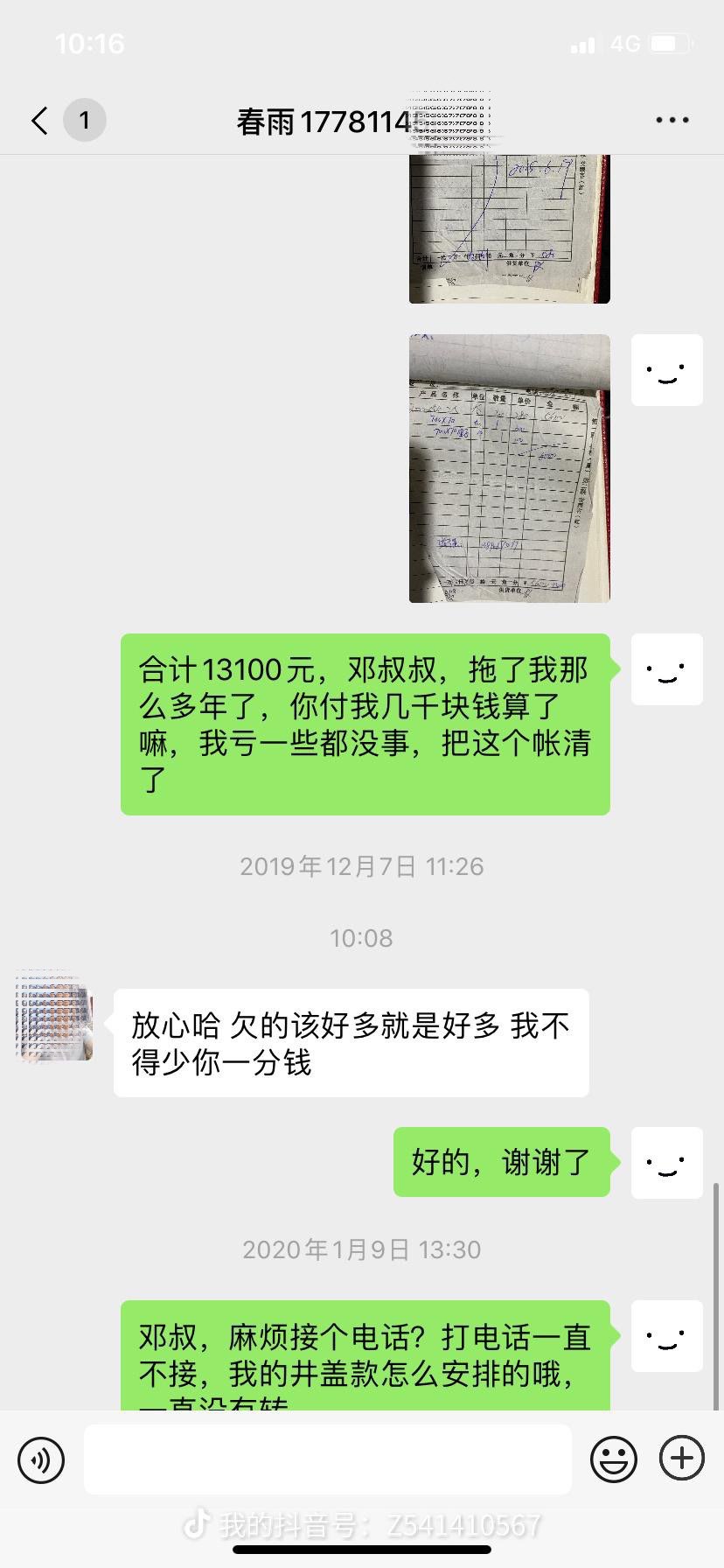
Task: View the invoice photo above 合计13100元 message
Action: point(509,468)
